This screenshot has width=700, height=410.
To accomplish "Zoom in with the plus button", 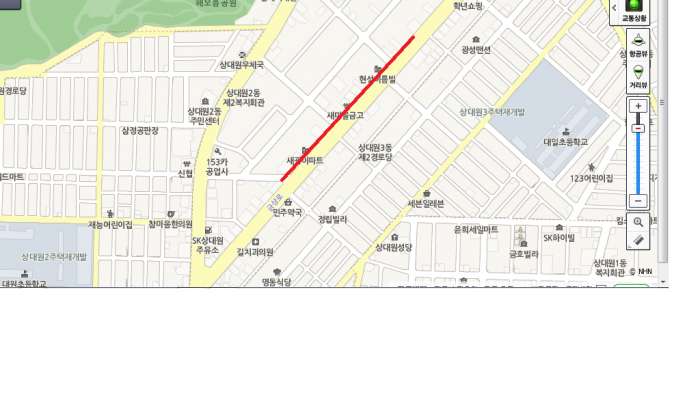I will click(x=638, y=106).
